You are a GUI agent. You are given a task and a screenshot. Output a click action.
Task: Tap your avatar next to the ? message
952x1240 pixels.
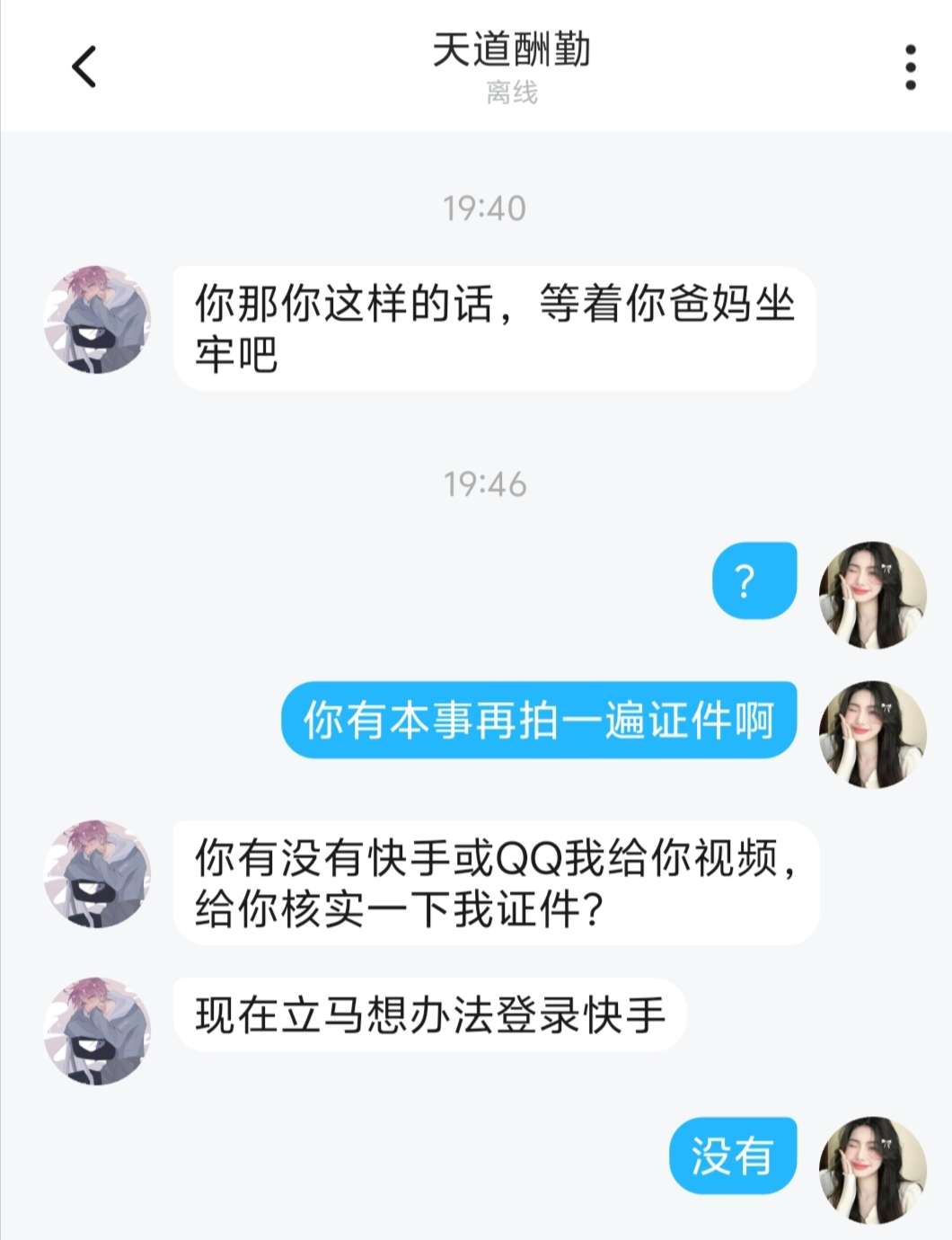pyautogui.click(x=872, y=595)
